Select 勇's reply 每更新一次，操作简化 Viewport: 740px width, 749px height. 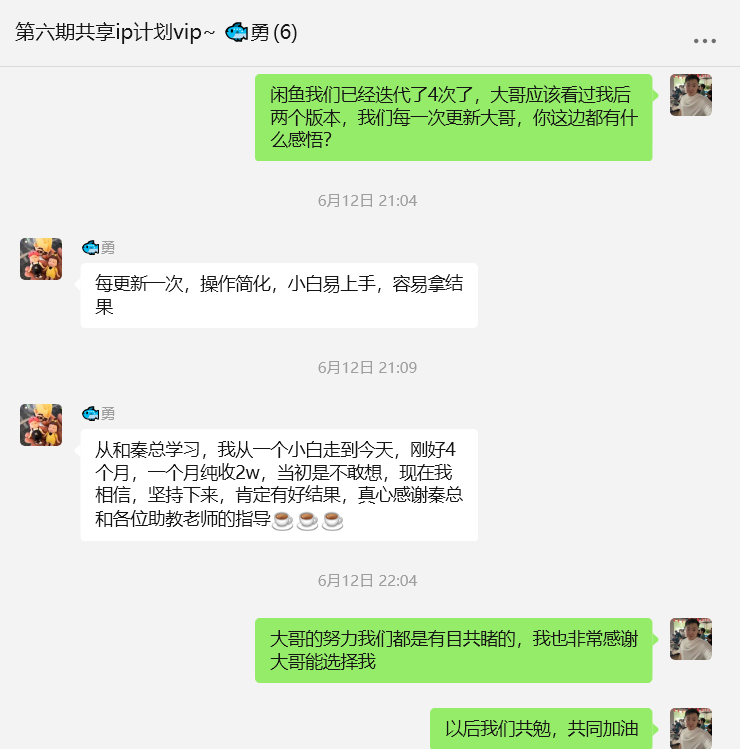(278, 293)
